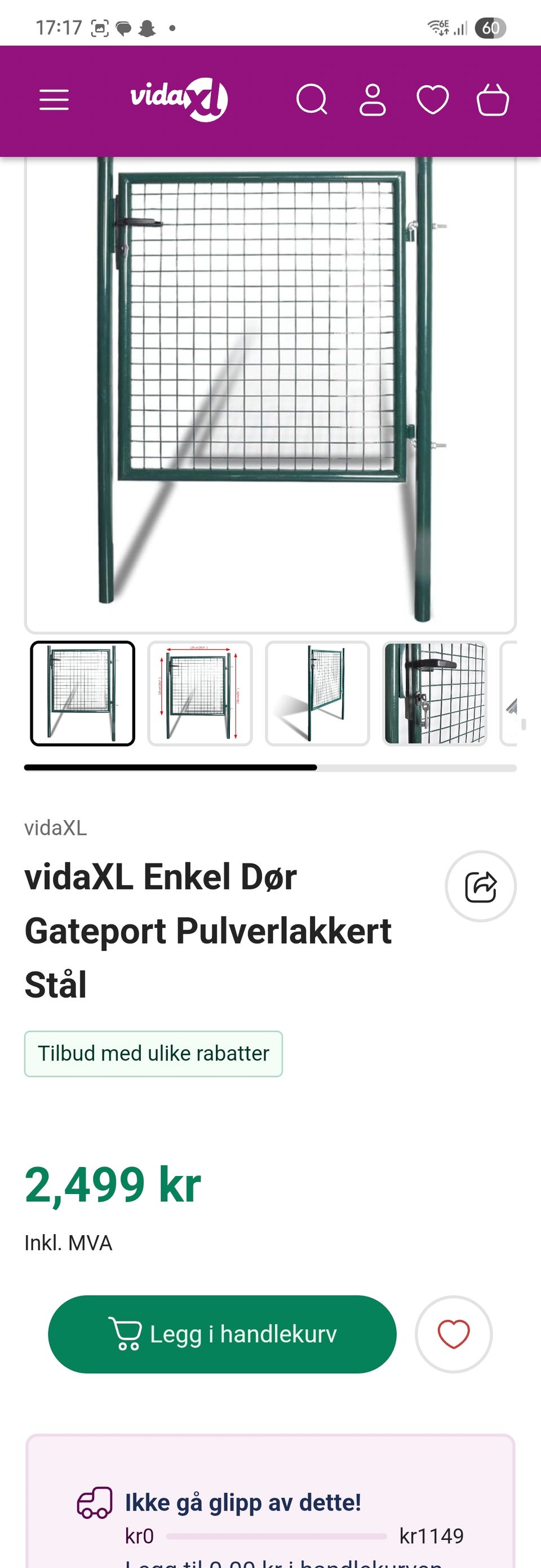Tap the vidaXL logo to go home

tap(178, 99)
